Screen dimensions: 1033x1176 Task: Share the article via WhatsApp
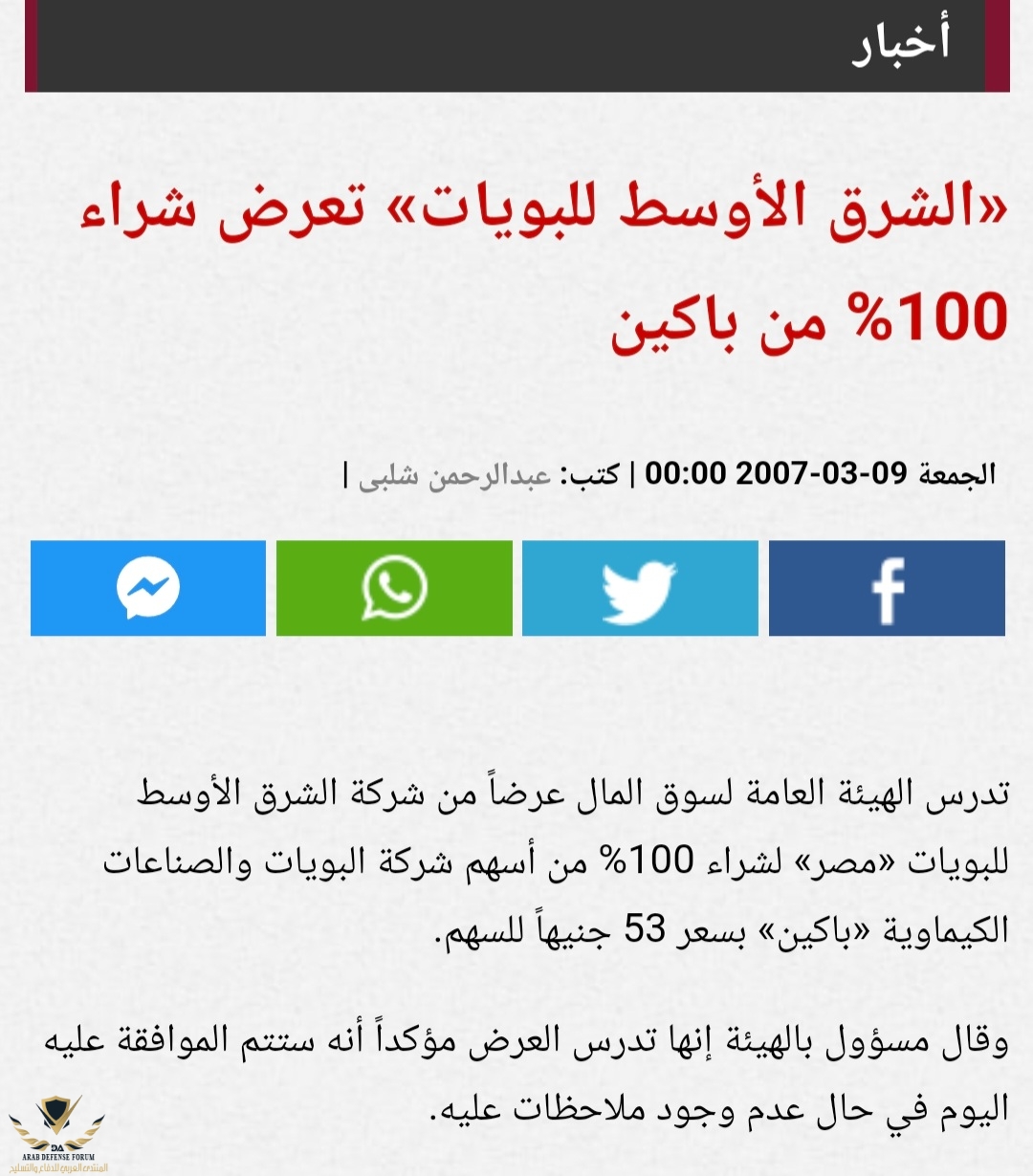point(394,588)
